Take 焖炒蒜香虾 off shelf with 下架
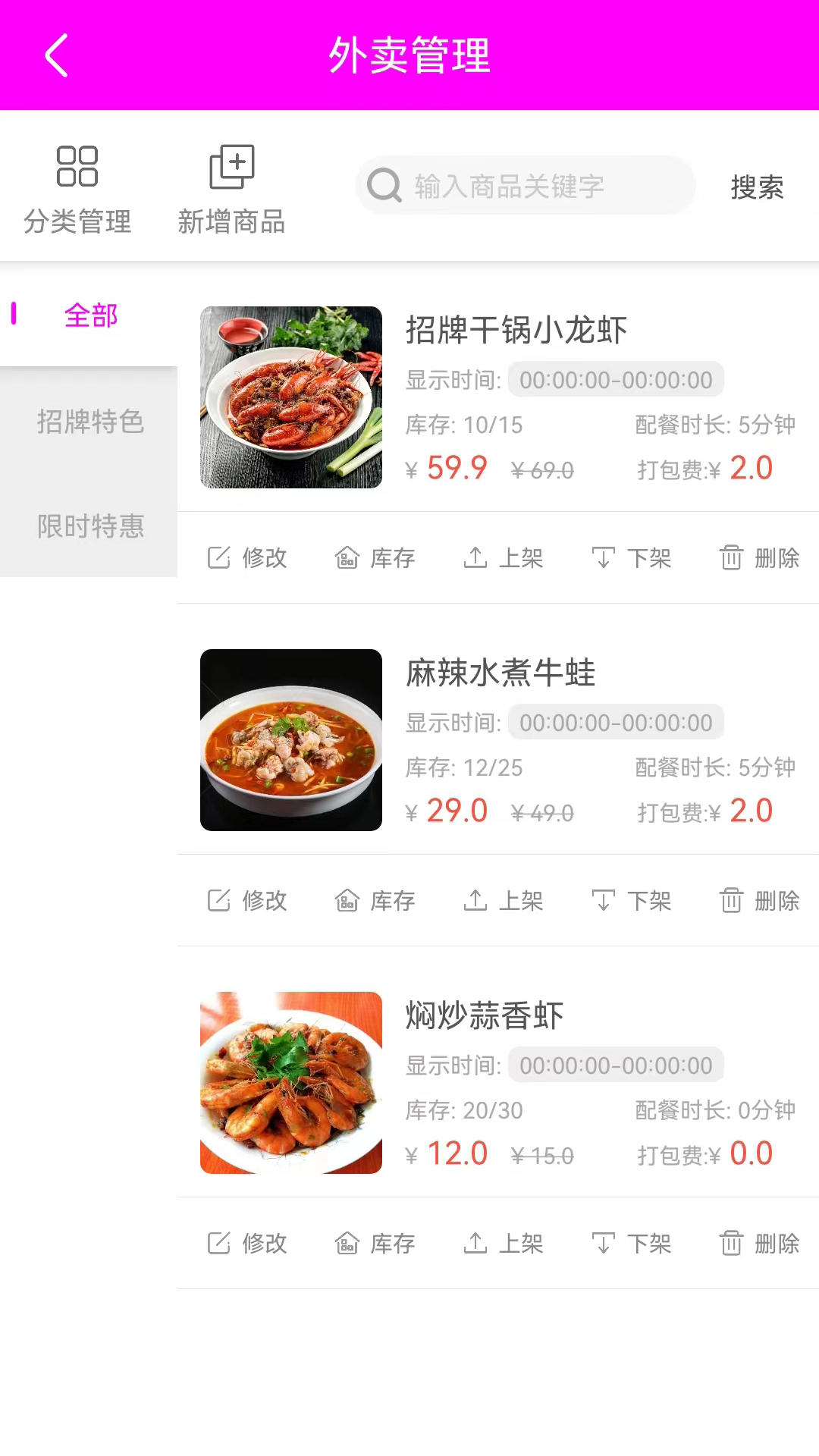 632,1244
